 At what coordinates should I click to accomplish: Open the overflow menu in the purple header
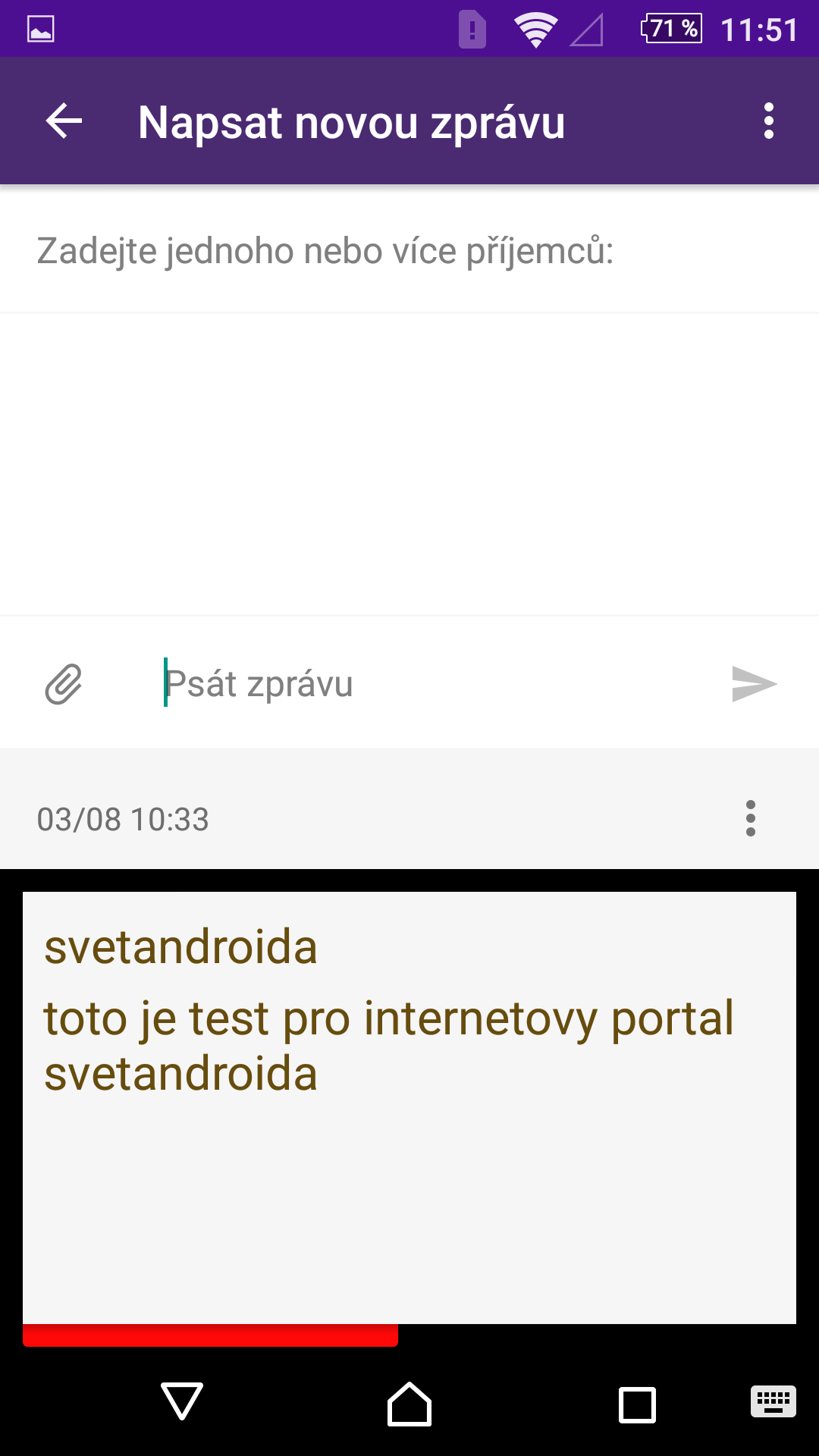point(769,121)
